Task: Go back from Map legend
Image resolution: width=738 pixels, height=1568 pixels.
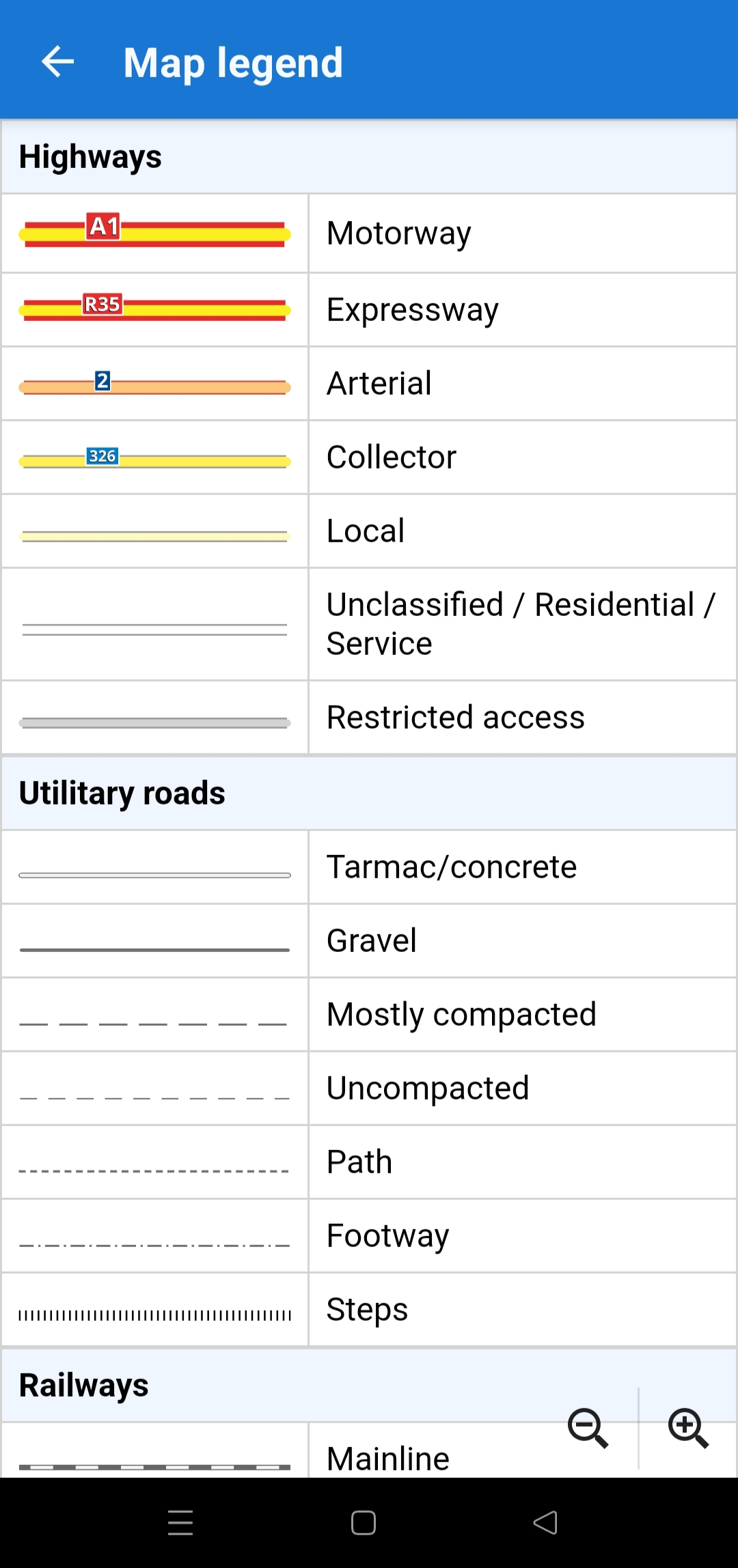Action: pyautogui.click(x=58, y=62)
